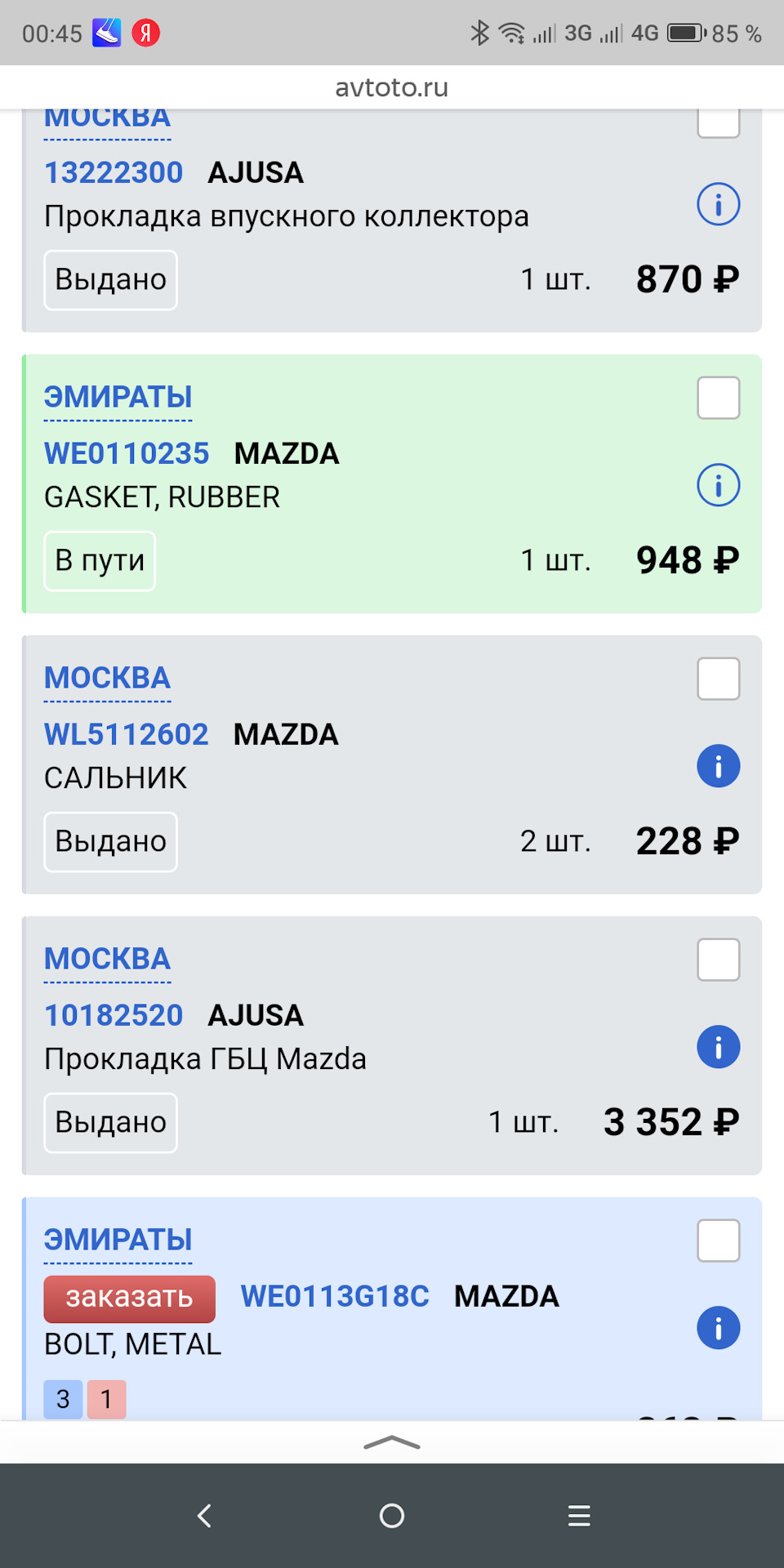Tap the red заказать button
Screen dimensions: 784x1568
(x=129, y=1298)
